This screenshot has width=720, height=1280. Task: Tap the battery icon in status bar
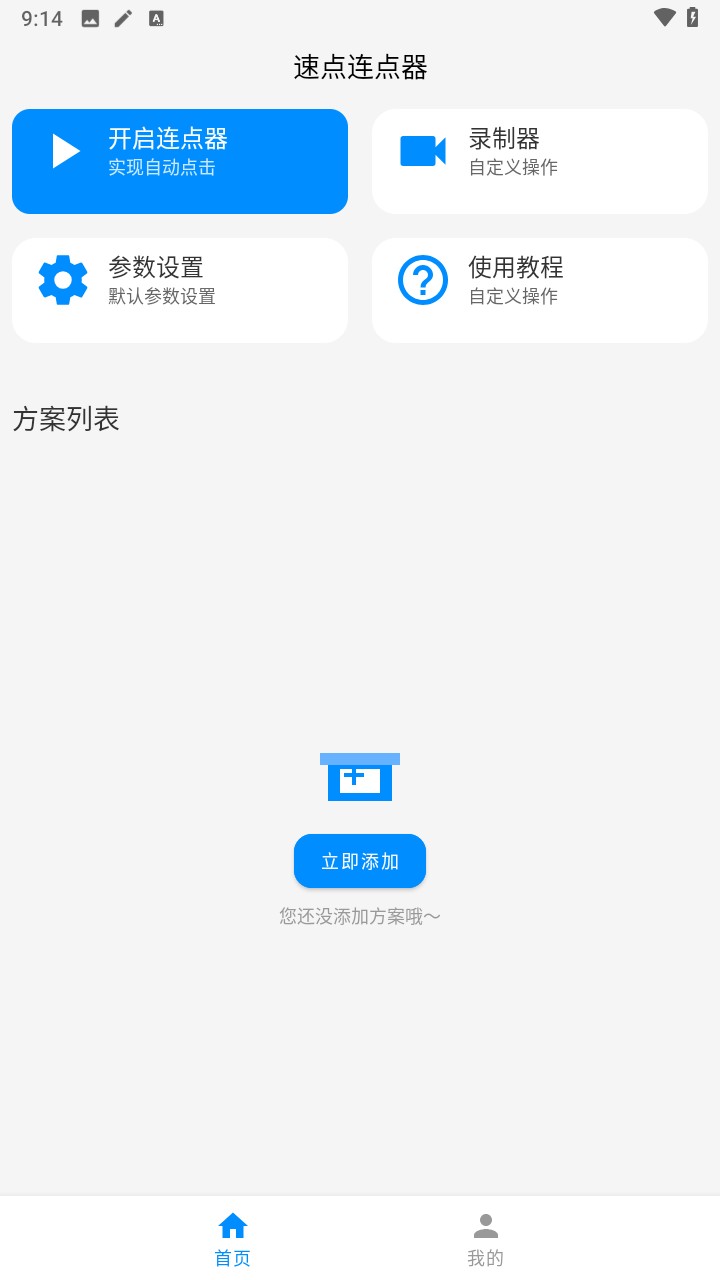pos(694,17)
